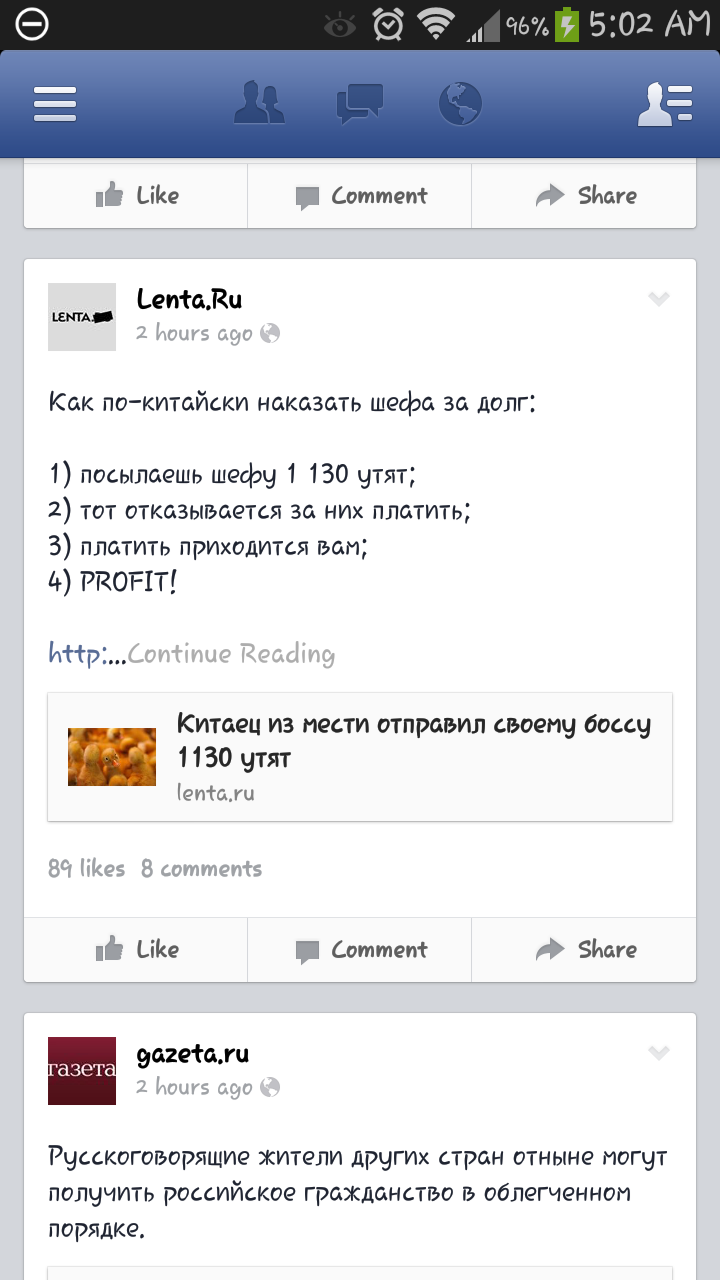
Task: Expand Lenta.Ru post options chevron
Action: tap(658, 299)
